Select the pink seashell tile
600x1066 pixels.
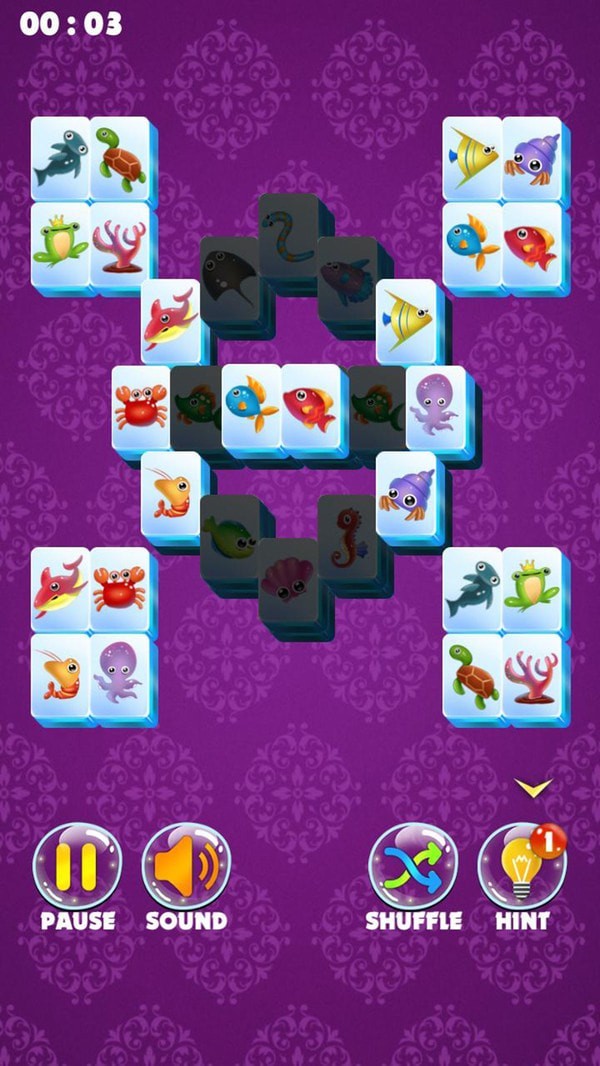click(288, 578)
